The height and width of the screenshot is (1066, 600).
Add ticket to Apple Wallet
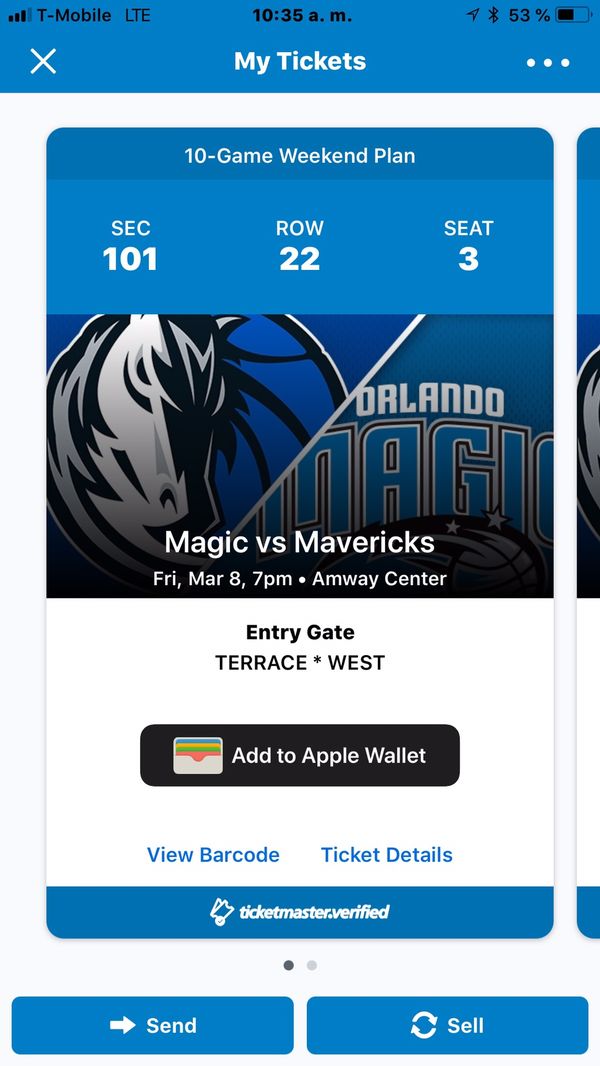click(x=300, y=755)
